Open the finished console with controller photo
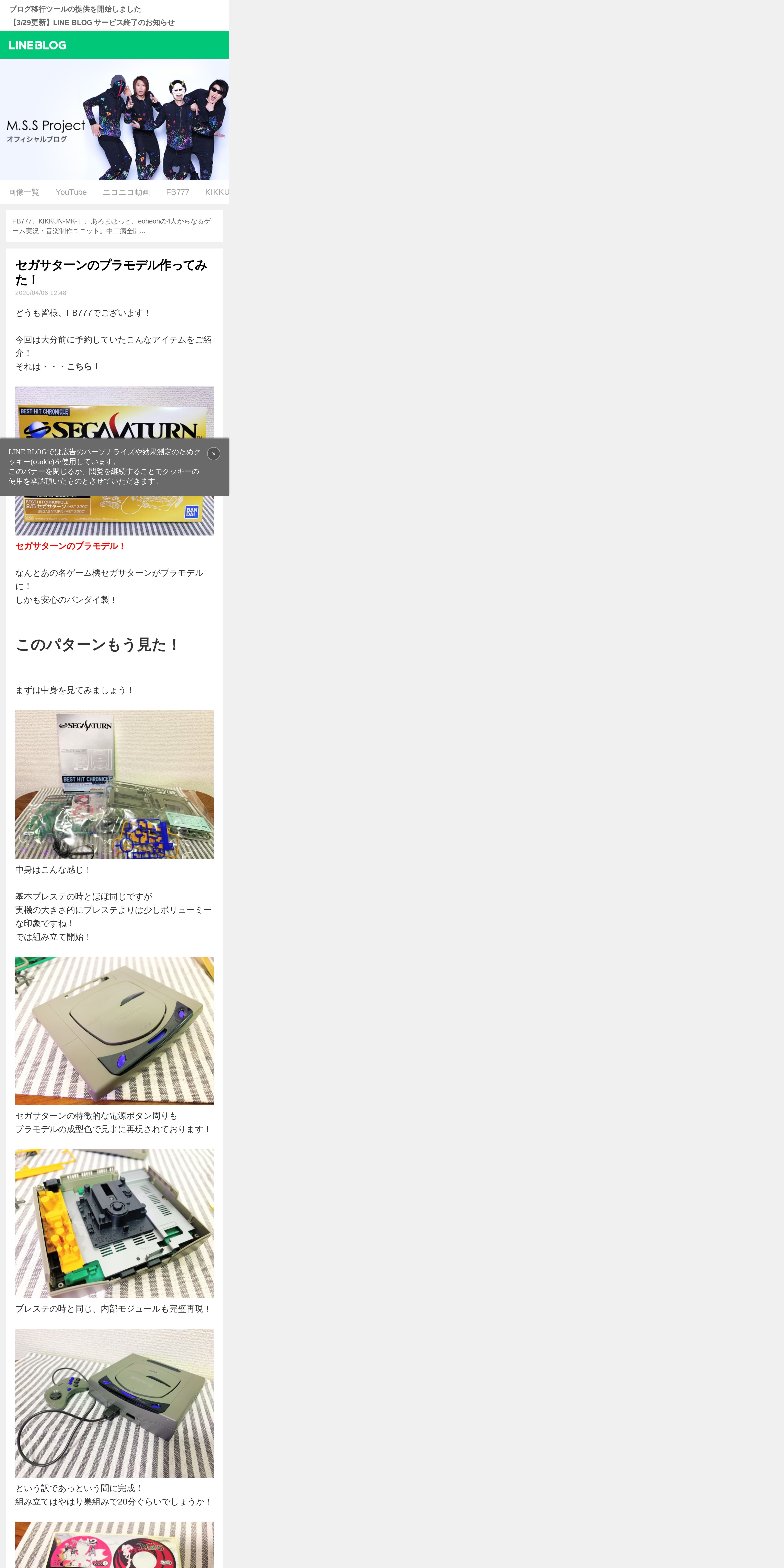Viewport: 784px width, 1568px height. point(114,1403)
